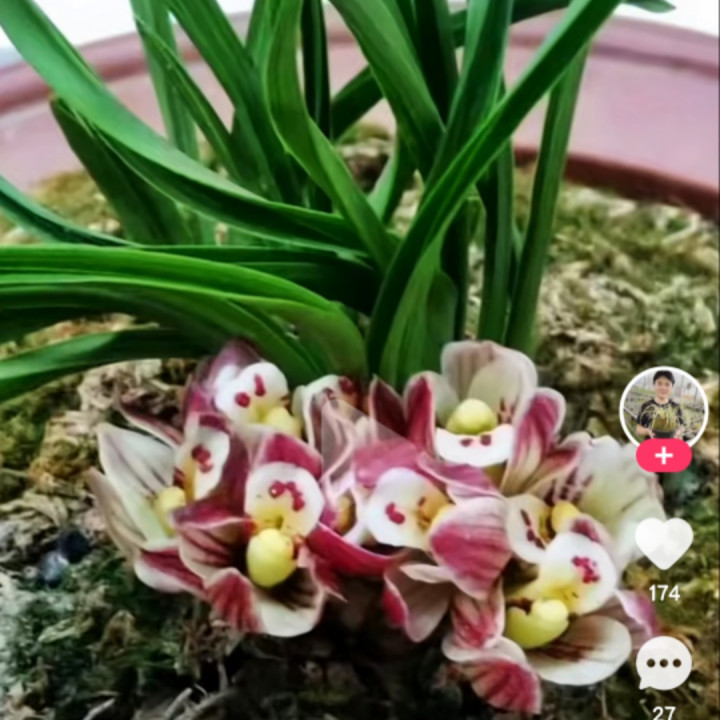Like this orchid video
720x720 pixels.
click(664, 542)
